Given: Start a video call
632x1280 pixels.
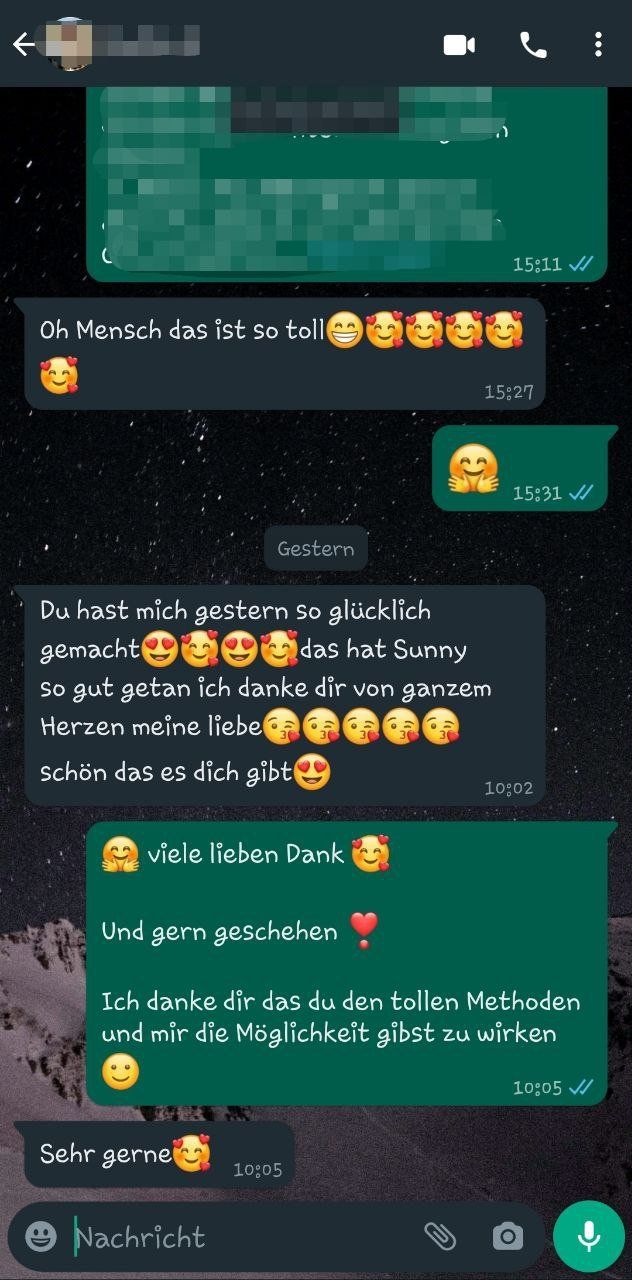Looking at the screenshot, I should click(459, 45).
